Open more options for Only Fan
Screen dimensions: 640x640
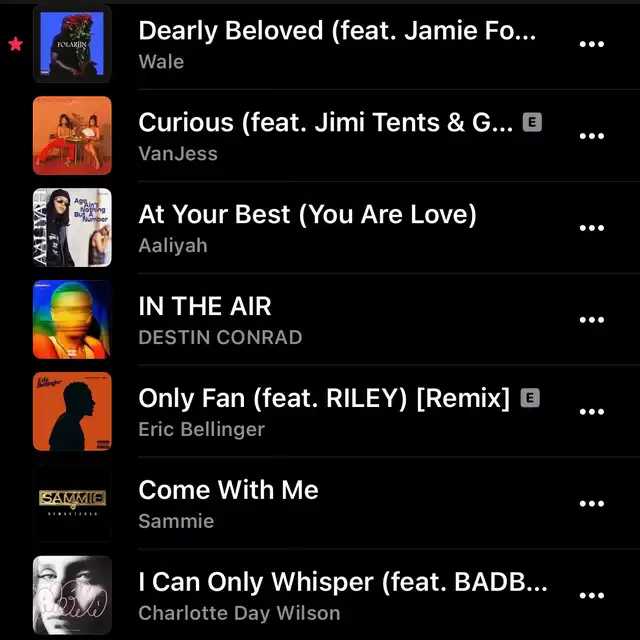tap(592, 412)
